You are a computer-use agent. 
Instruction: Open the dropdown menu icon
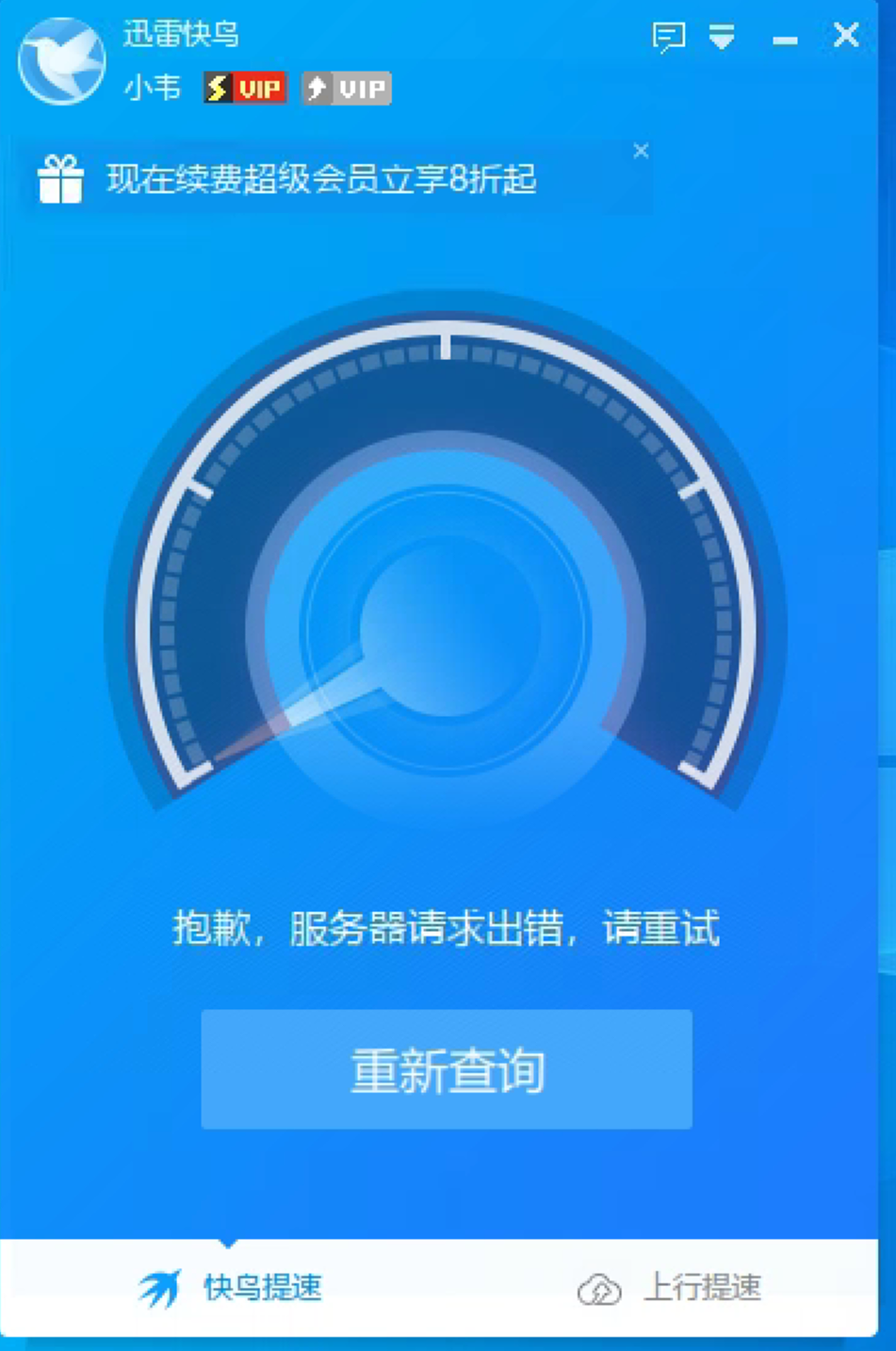[722, 37]
